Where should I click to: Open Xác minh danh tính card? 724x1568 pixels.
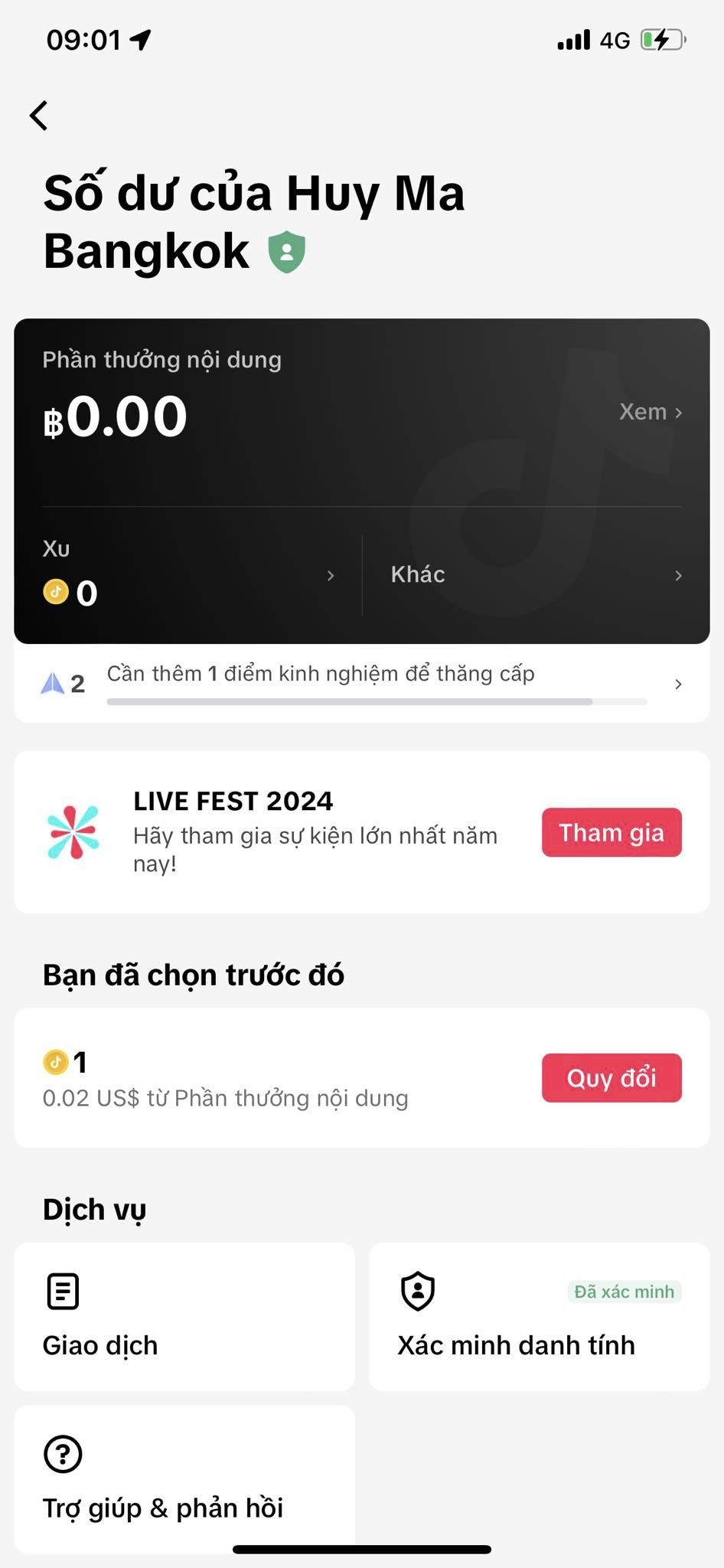pos(539,1316)
